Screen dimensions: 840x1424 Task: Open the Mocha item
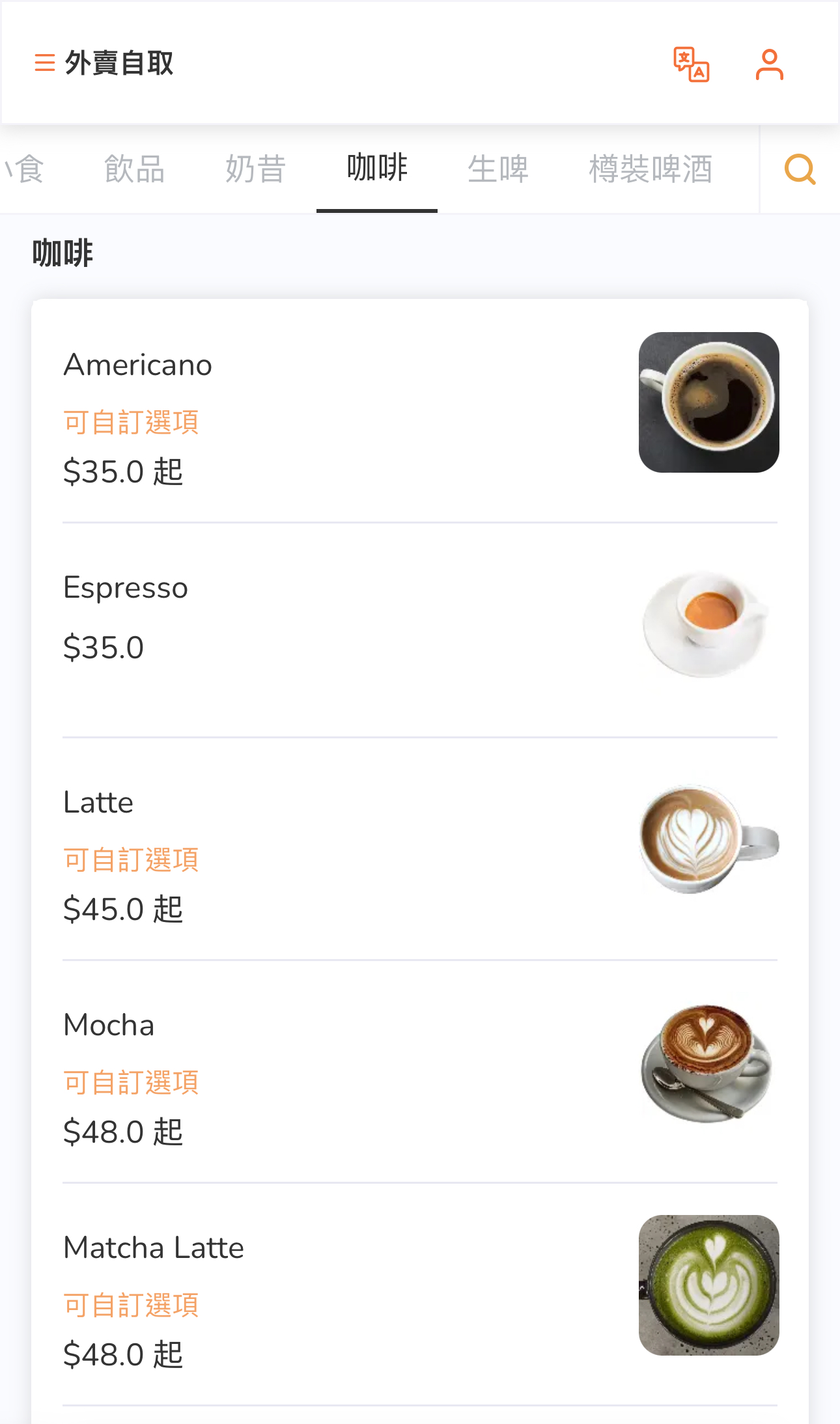coord(420,1072)
